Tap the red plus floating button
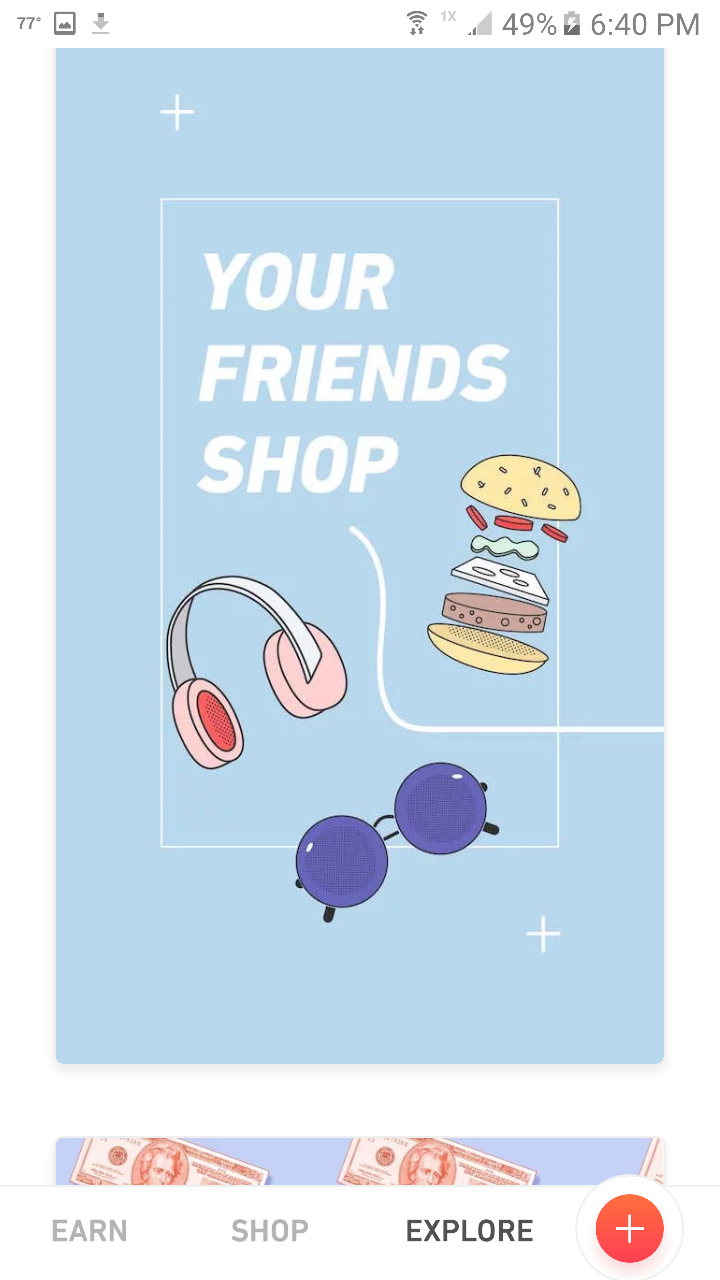Screen dimensions: 720x1280 [629, 1228]
